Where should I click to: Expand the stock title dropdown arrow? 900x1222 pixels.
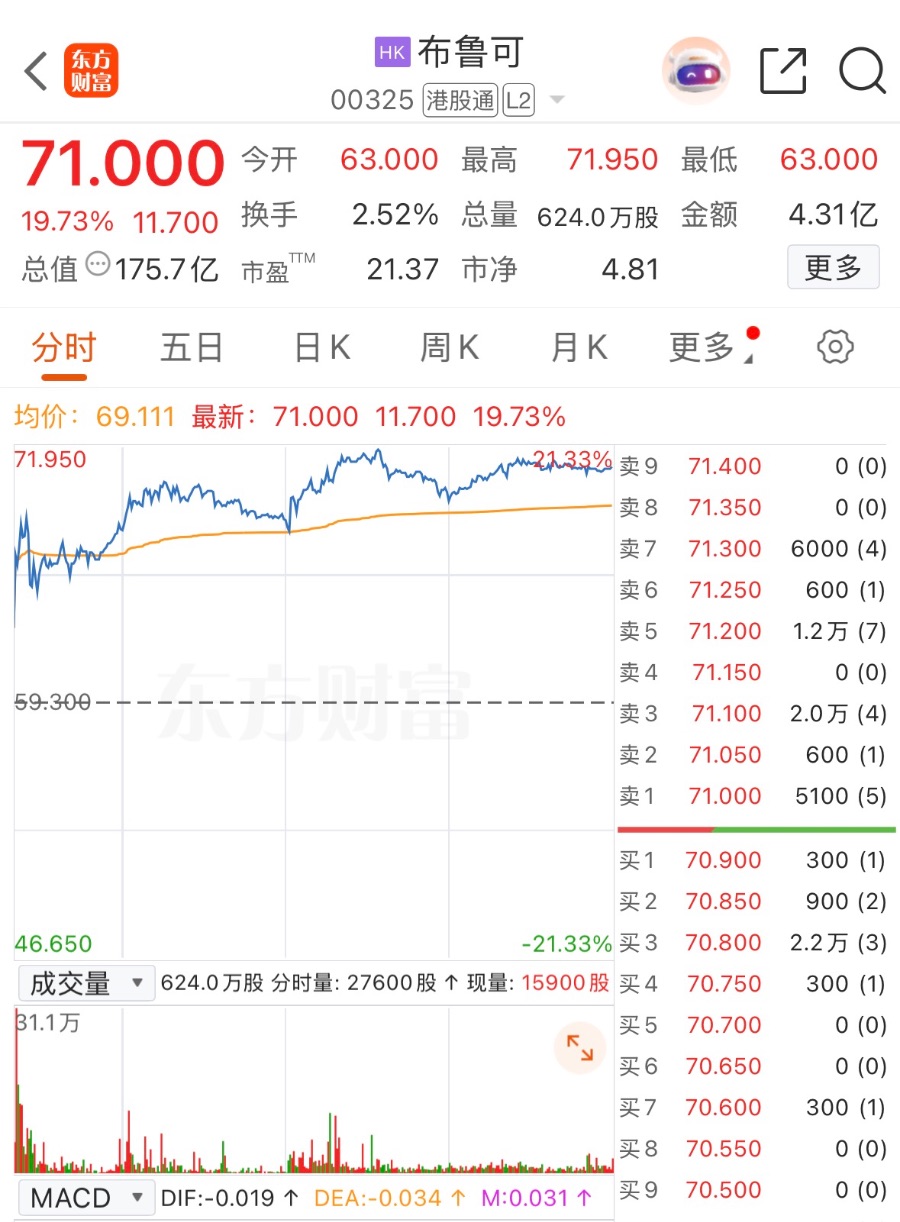[x=557, y=100]
